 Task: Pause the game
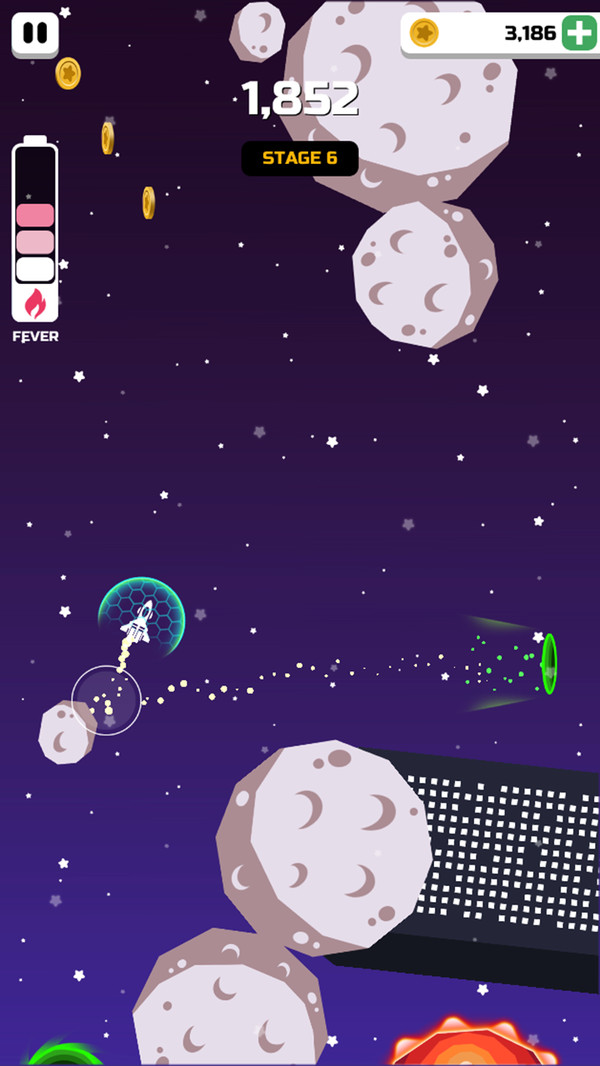coord(35,33)
